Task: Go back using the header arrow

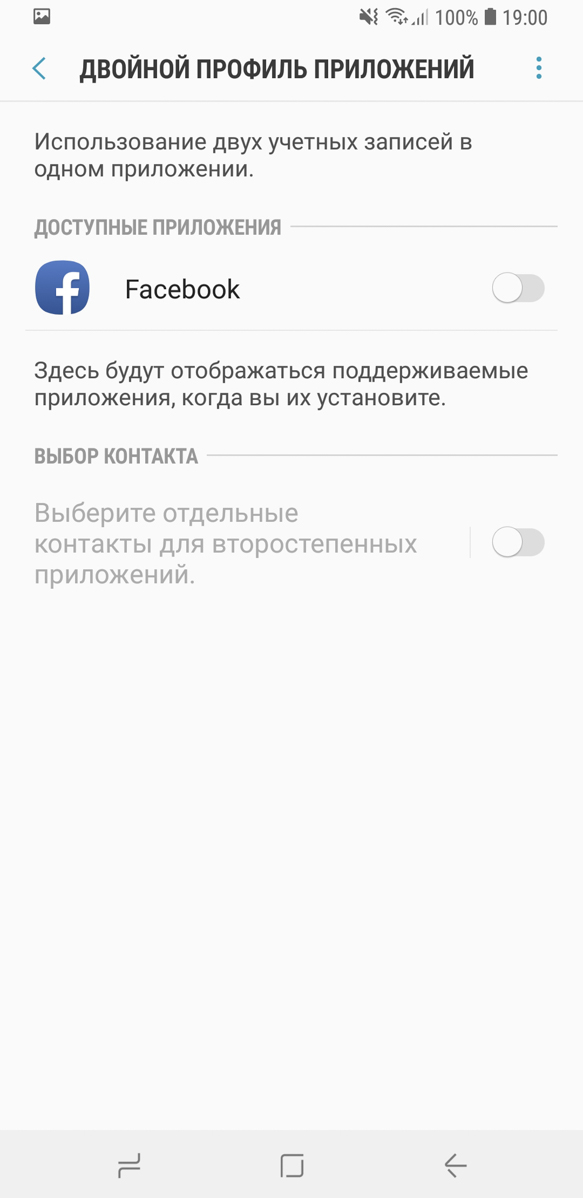Action: pyautogui.click(x=39, y=69)
